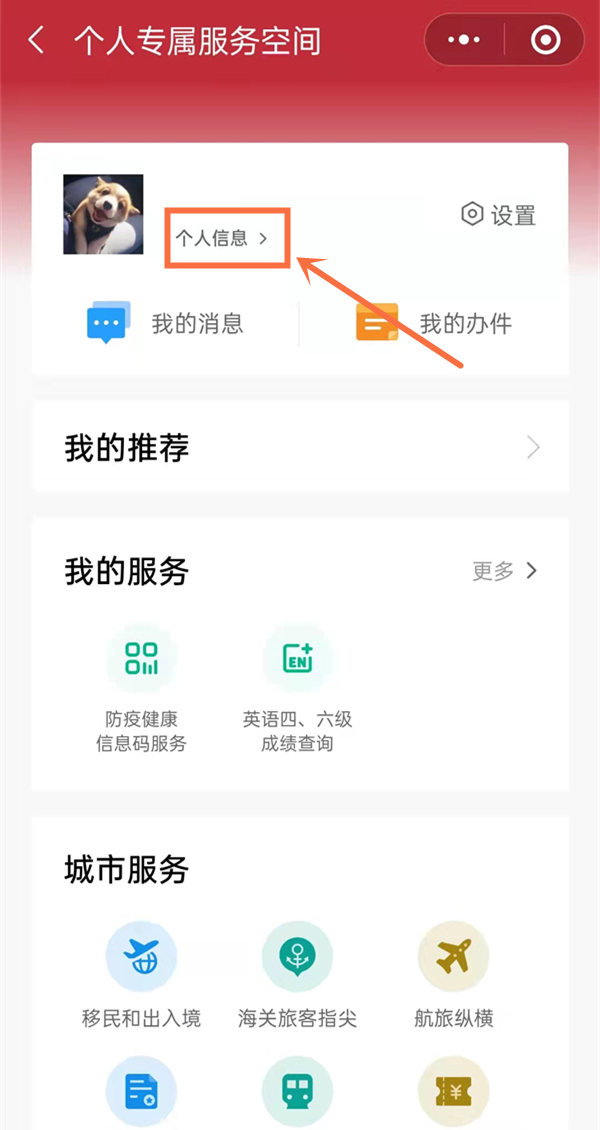Viewport: 600px width, 1130px height.
Task: View 我的消息 messages
Action: tap(165, 324)
